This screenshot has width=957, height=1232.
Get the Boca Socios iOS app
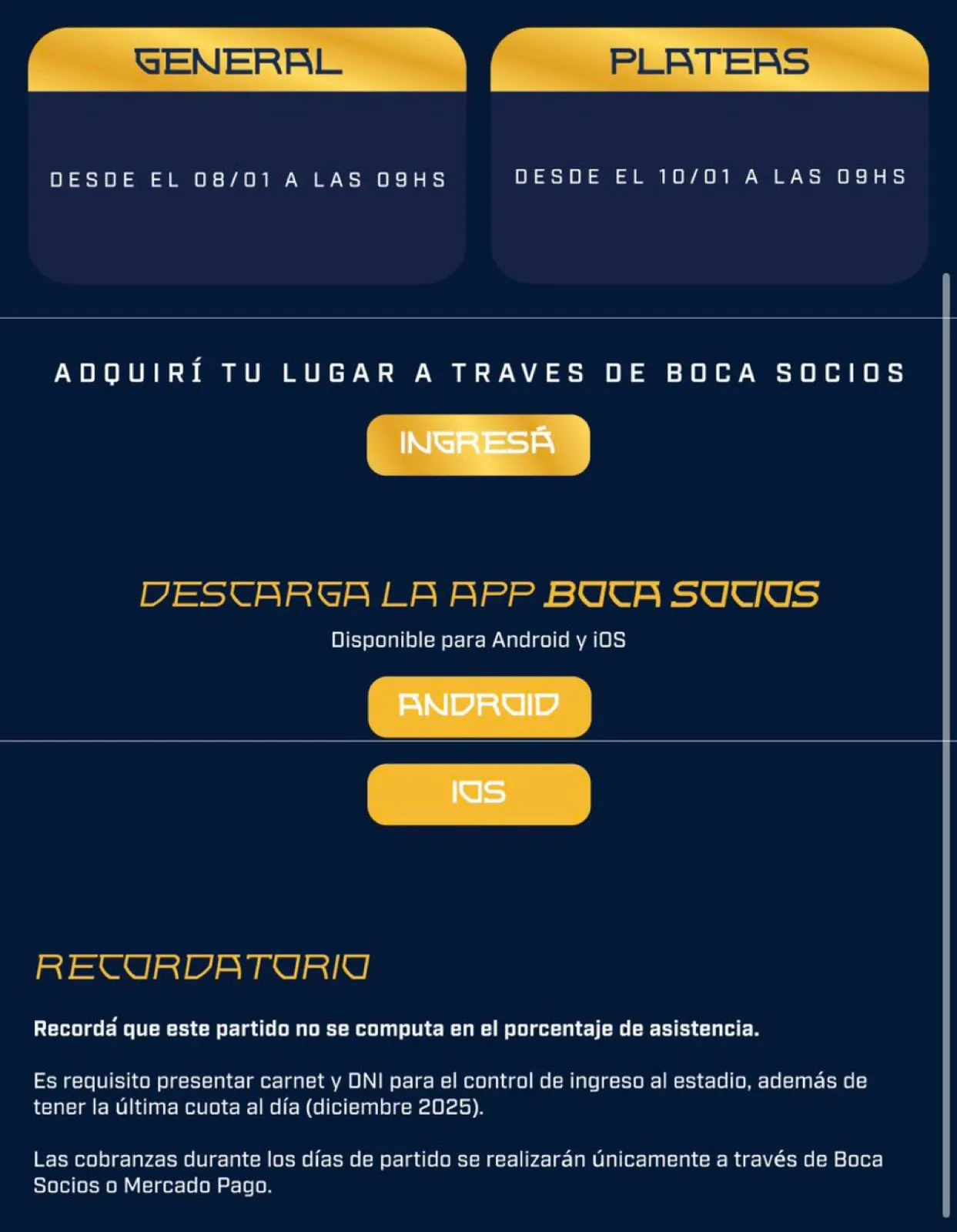click(x=479, y=794)
